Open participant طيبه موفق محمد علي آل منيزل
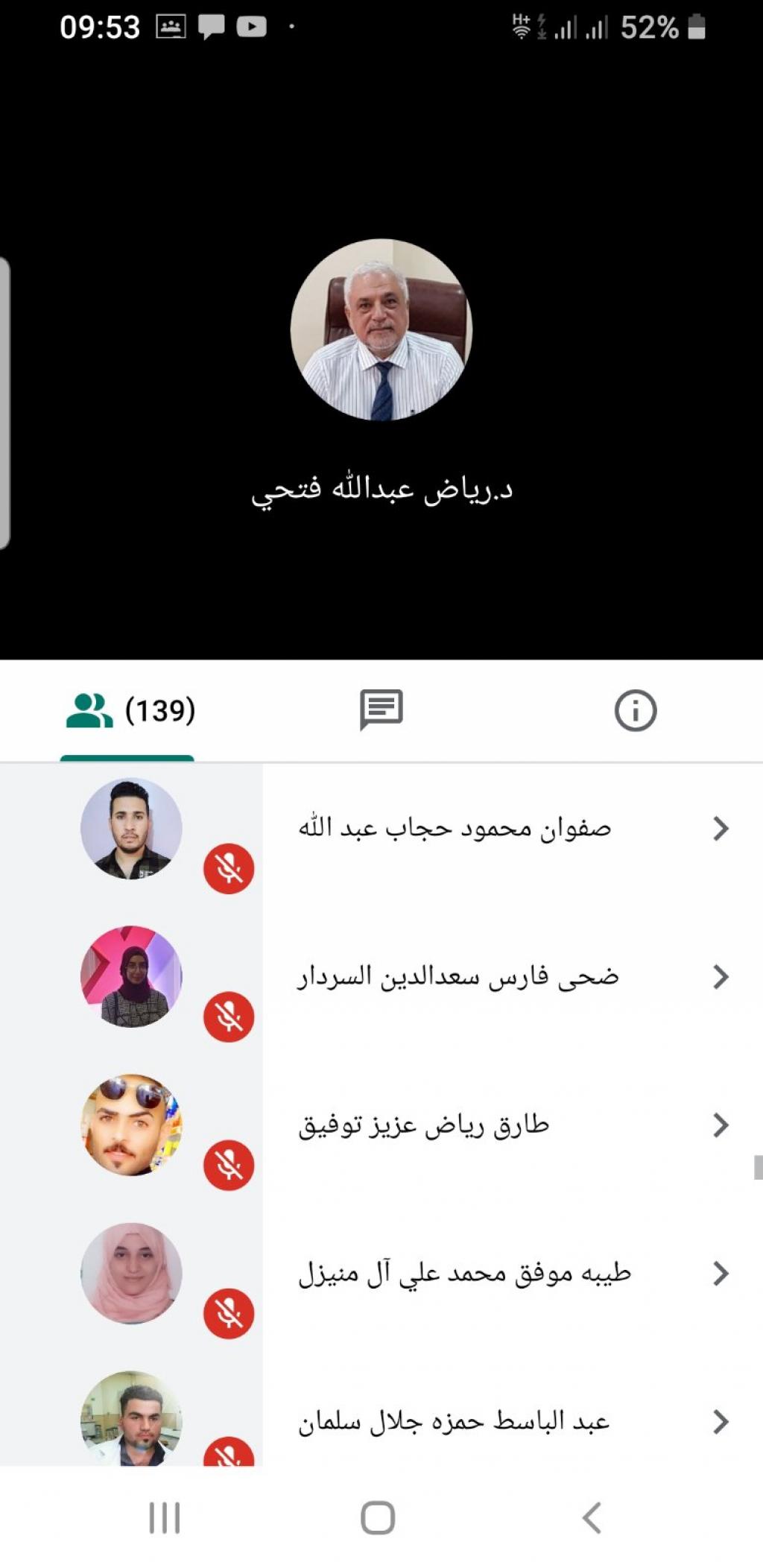 point(463,1274)
